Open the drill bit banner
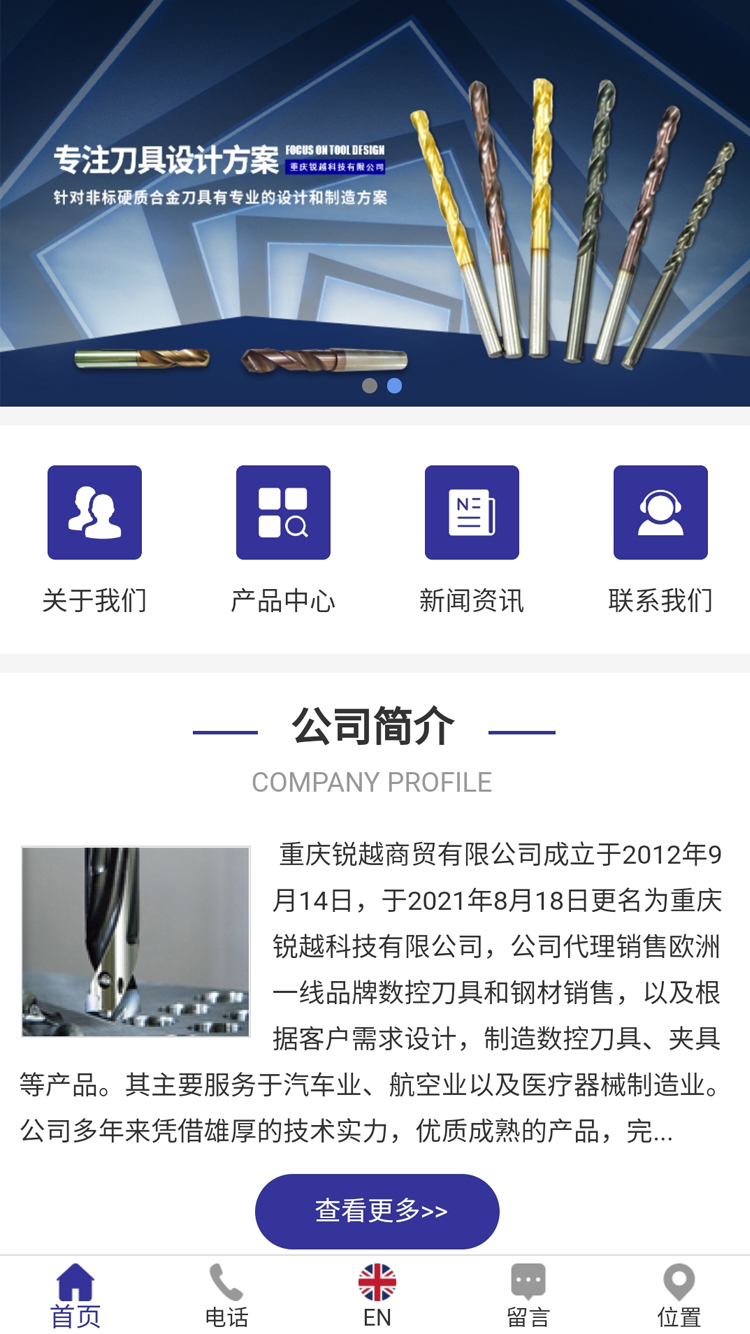 (375, 200)
